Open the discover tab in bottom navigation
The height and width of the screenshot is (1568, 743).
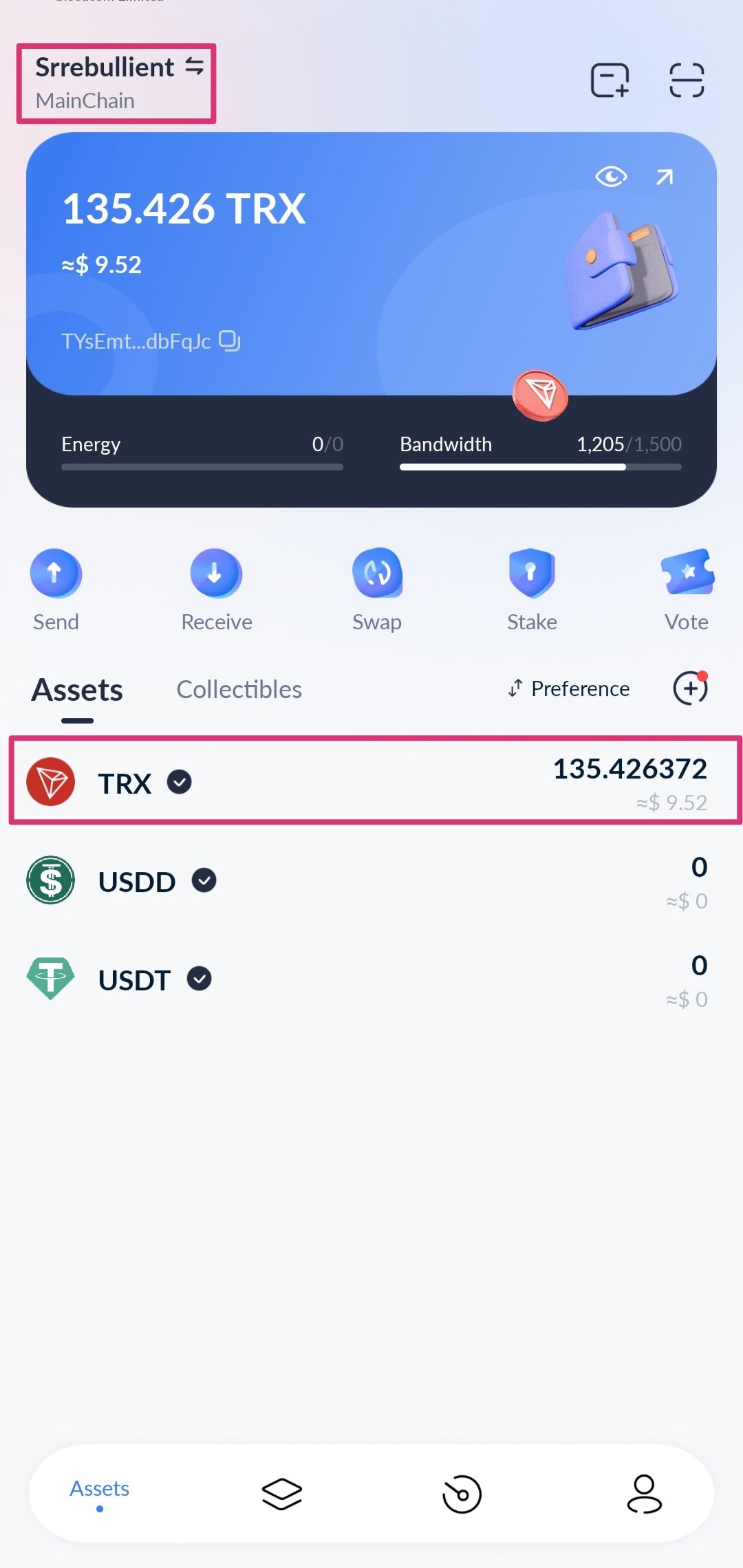click(x=462, y=1494)
